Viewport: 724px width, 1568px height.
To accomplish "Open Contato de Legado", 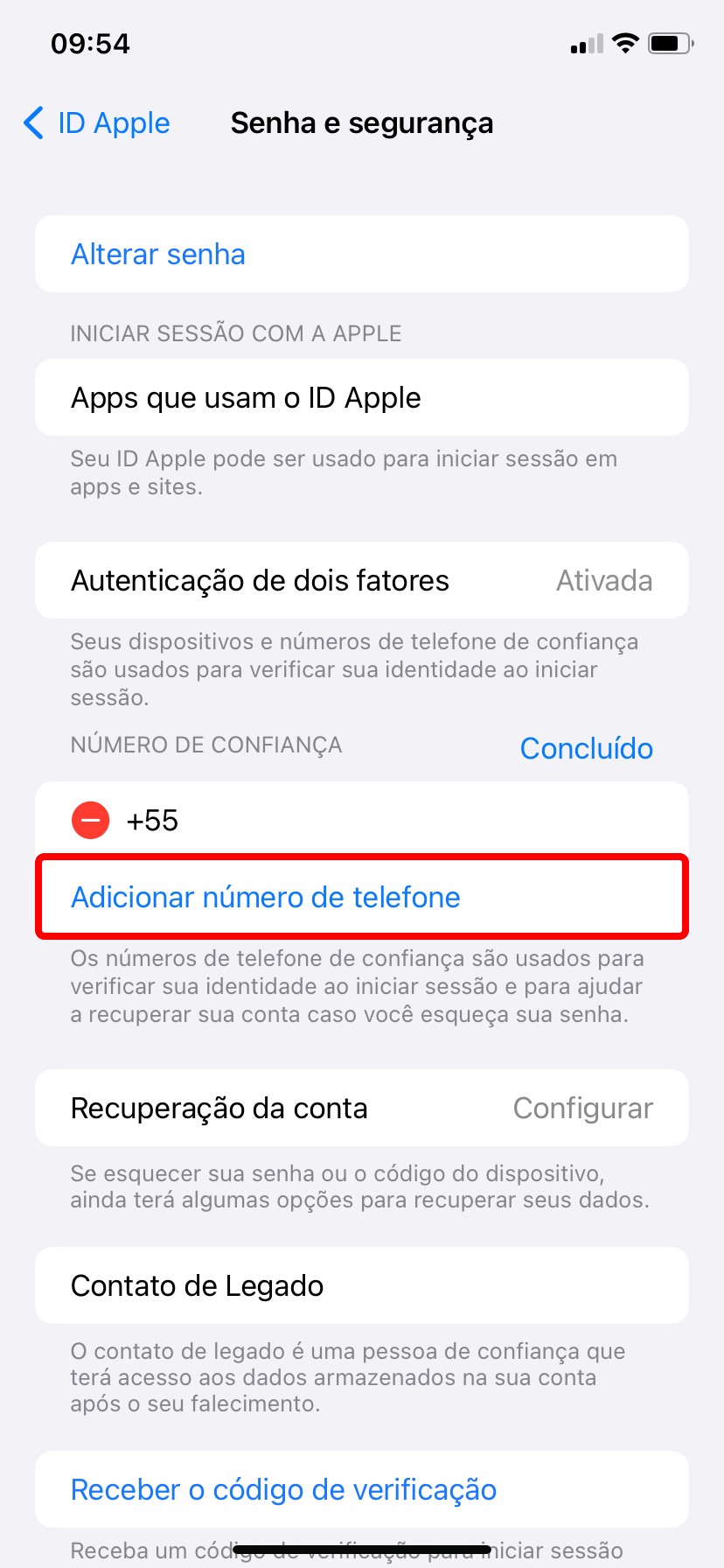I will [361, 1286].
